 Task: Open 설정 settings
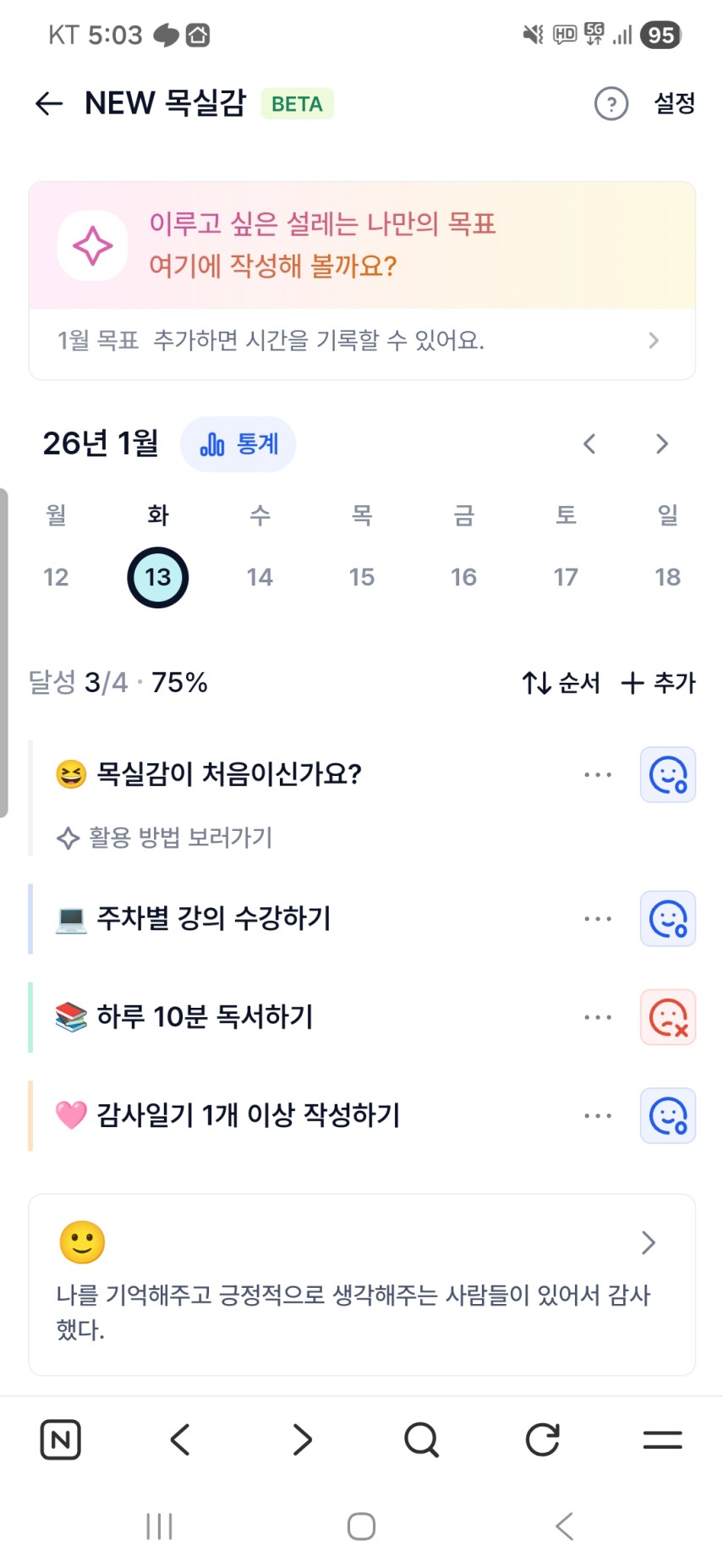(674, 104)
